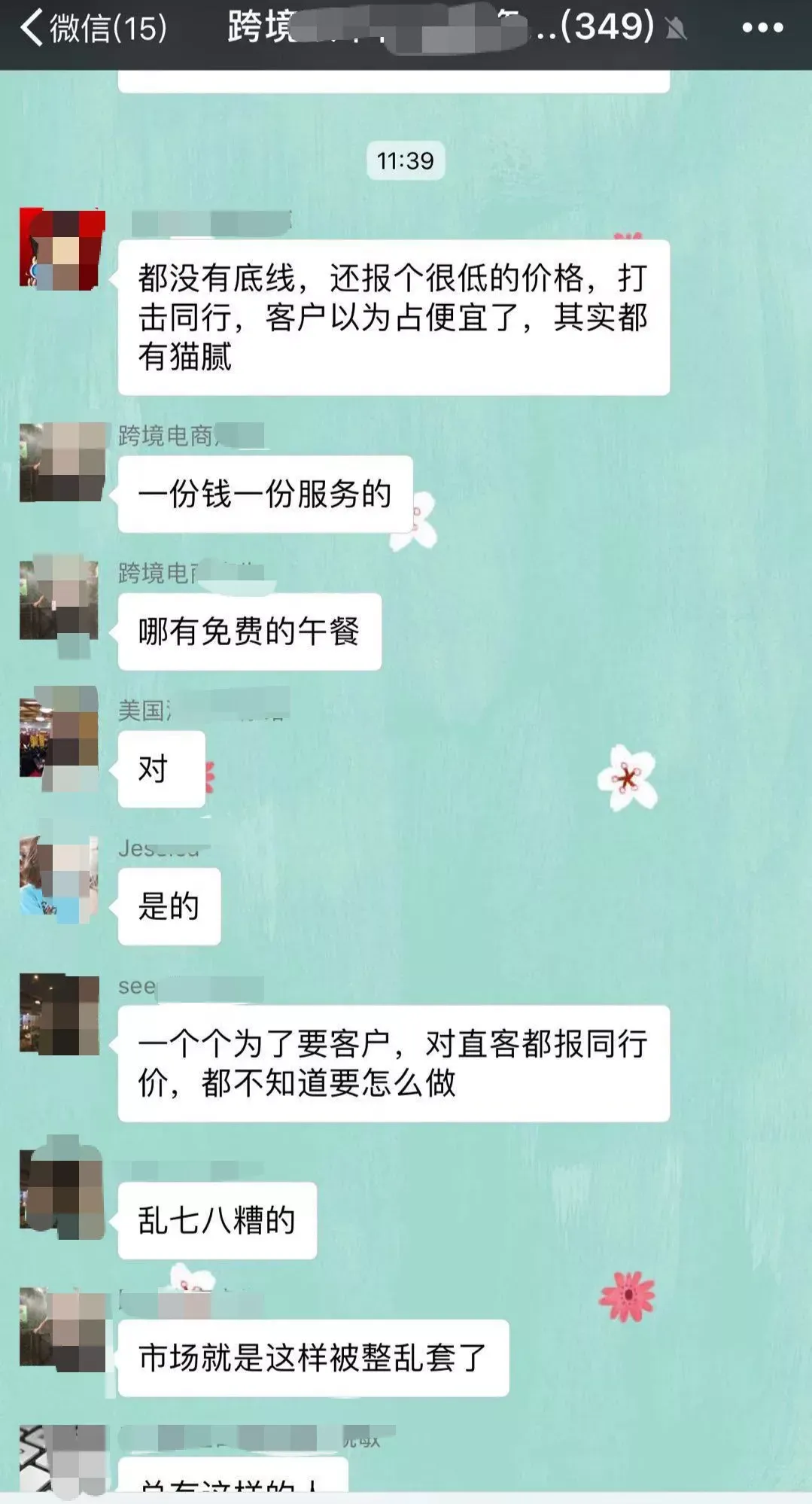Open the group chat options menu
This screenshot has width=812, height=1504.
click(x=762, y=29)
